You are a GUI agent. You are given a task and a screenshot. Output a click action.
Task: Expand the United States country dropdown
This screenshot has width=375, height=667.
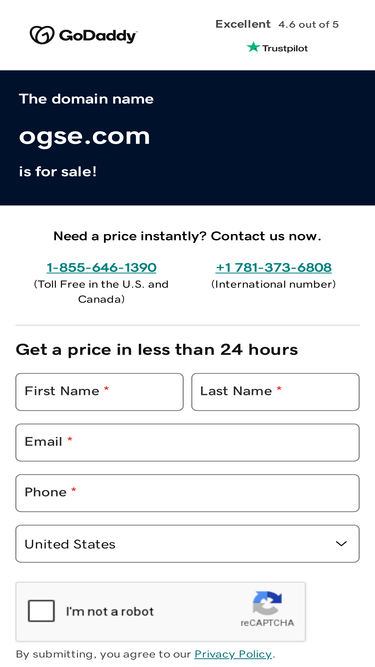[188, 544]
